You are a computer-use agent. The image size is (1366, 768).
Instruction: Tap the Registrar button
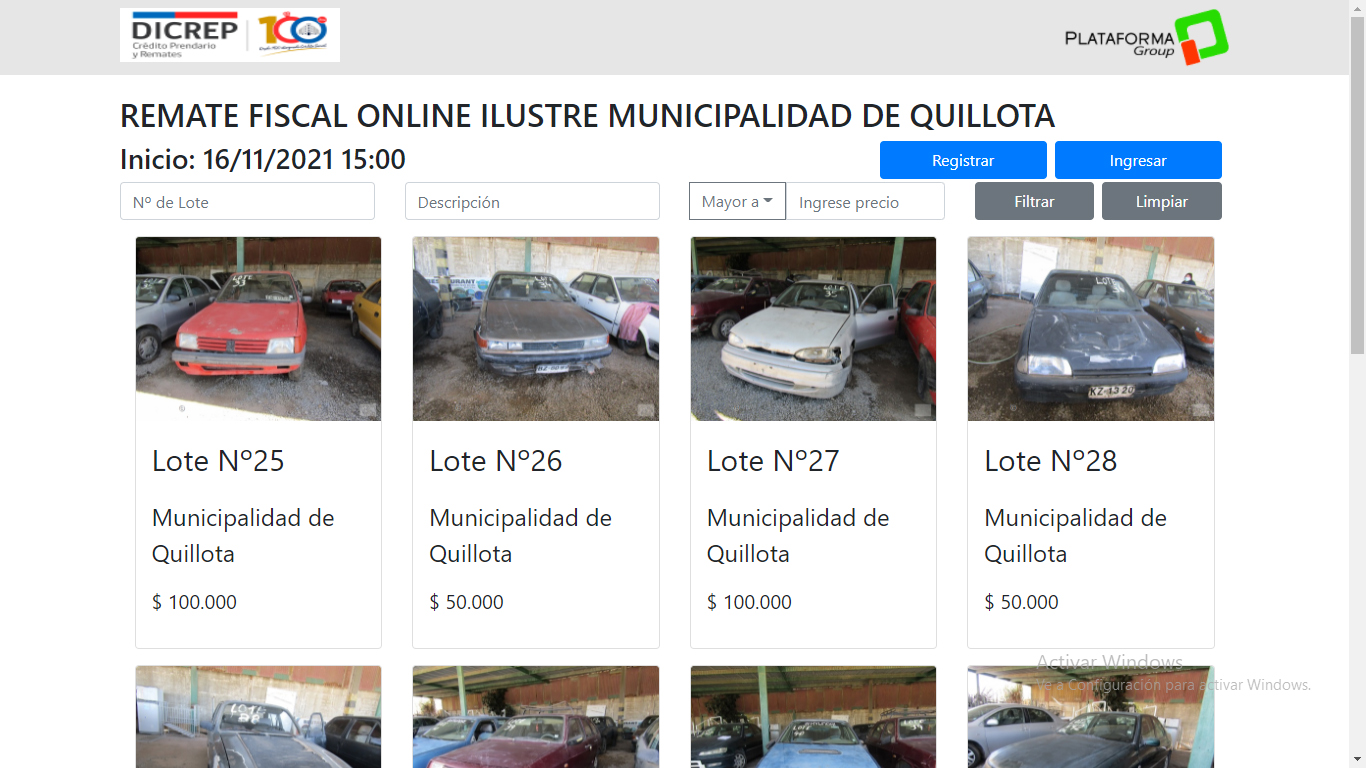pyautogui.click(x=963, y=160)
